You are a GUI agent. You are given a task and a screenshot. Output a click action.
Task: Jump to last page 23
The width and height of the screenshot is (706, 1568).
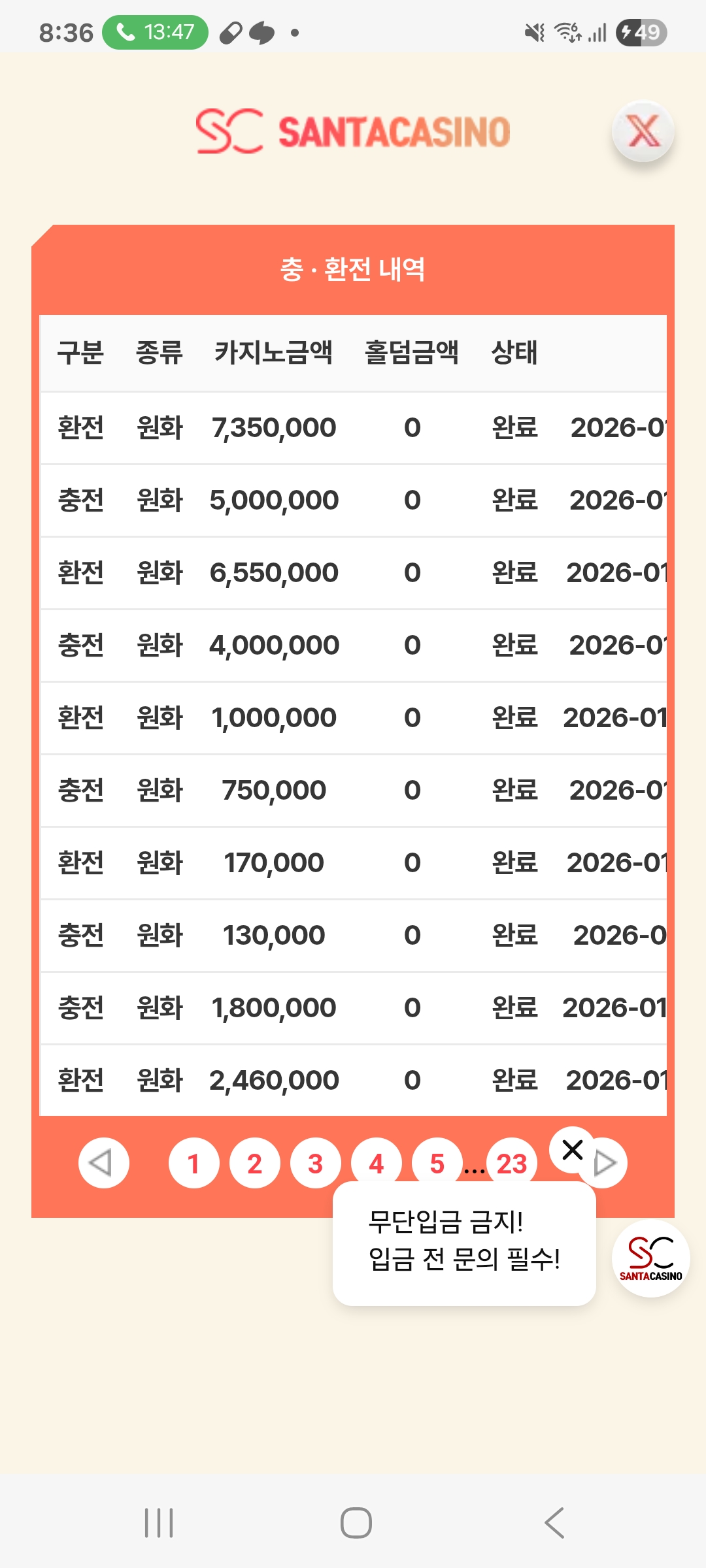tap(511, 1162)
